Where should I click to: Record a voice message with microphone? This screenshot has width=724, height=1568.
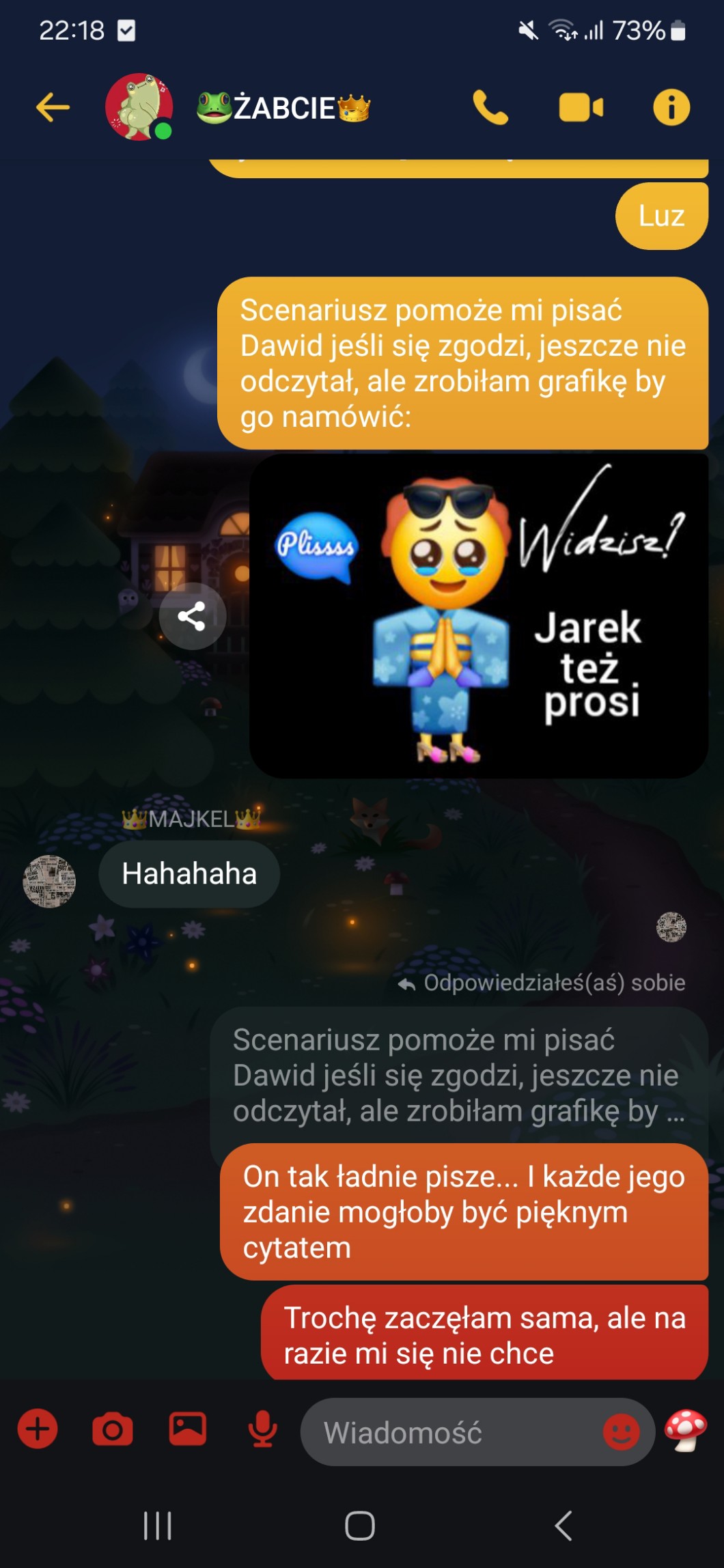click(x=262, y=1429)
